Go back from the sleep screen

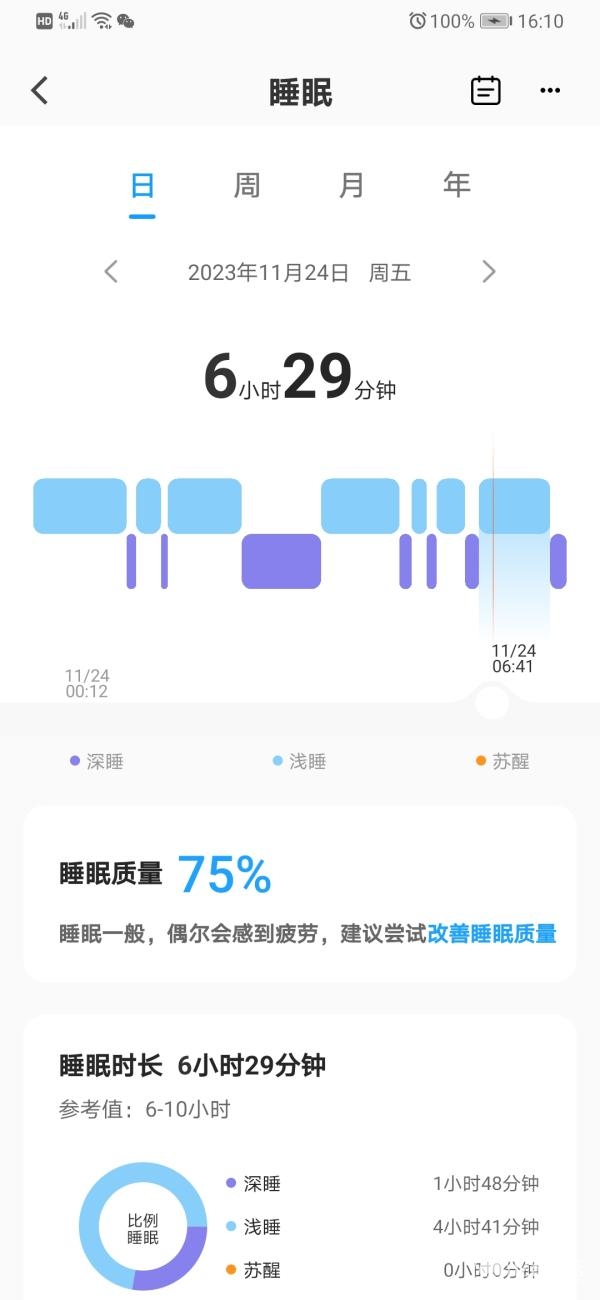coord(40,91)
